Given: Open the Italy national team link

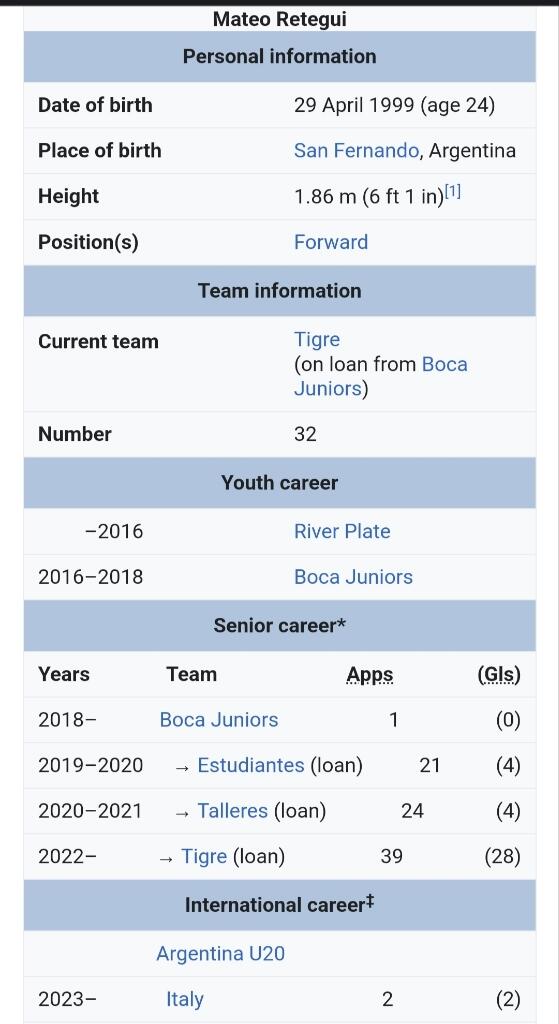Looking at the screenshot, I should click(185, 999).
